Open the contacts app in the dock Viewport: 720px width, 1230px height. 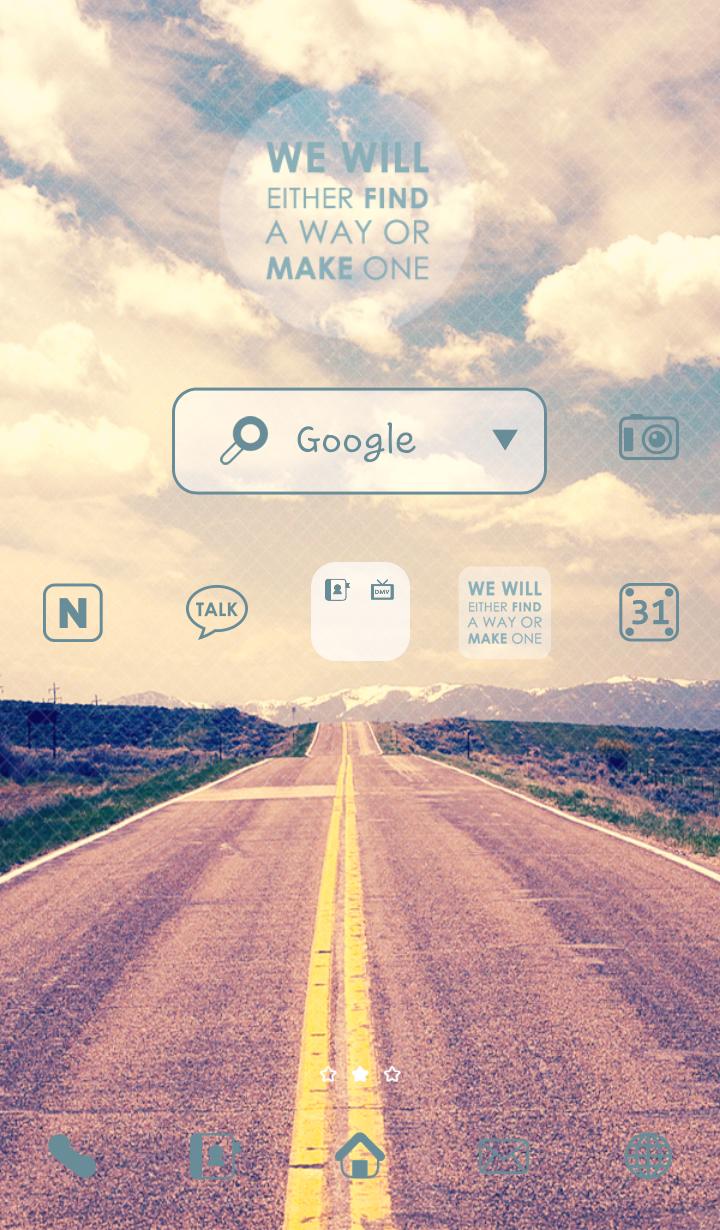(215, 1157)
